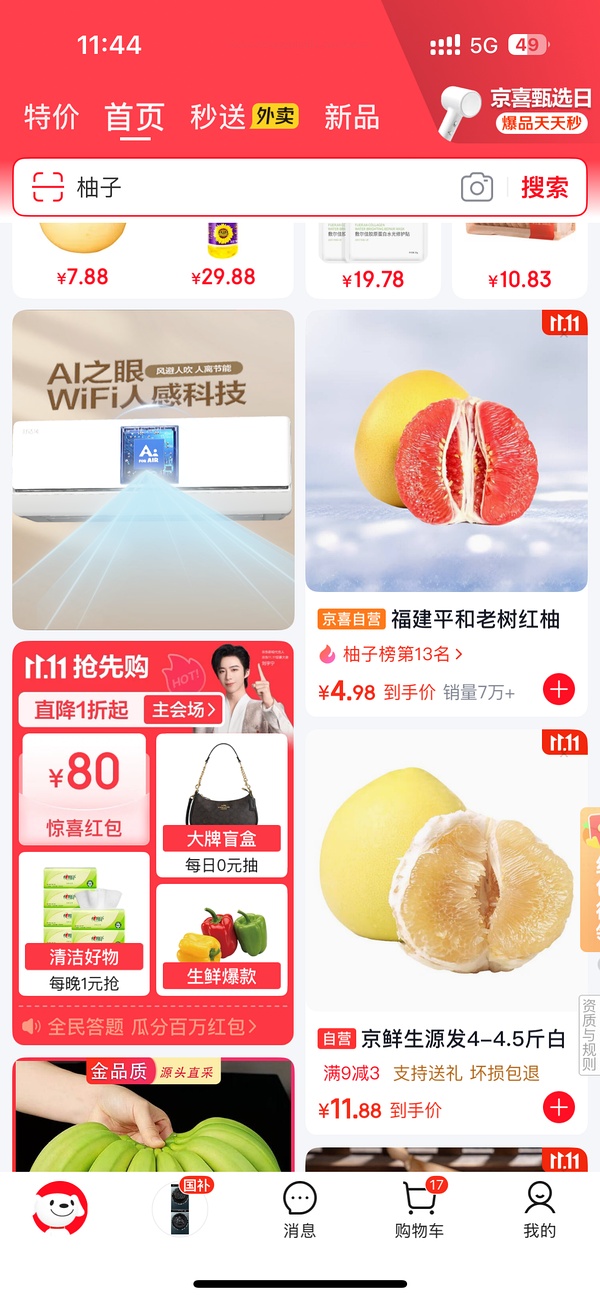600x1300 pixels.
Task: Tap the scan icon in the search bar
Action: 48,187
